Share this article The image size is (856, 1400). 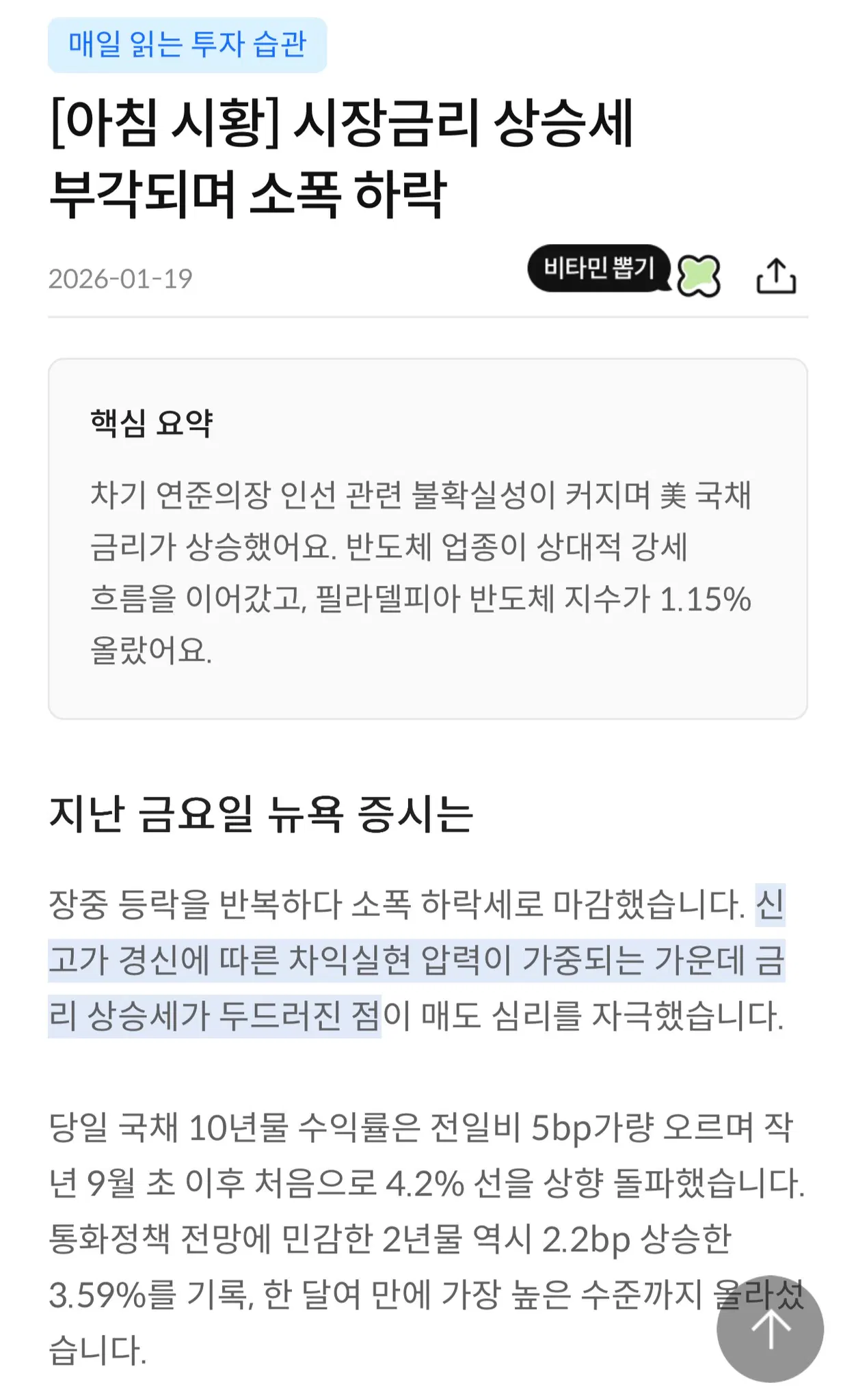point(776,276)
